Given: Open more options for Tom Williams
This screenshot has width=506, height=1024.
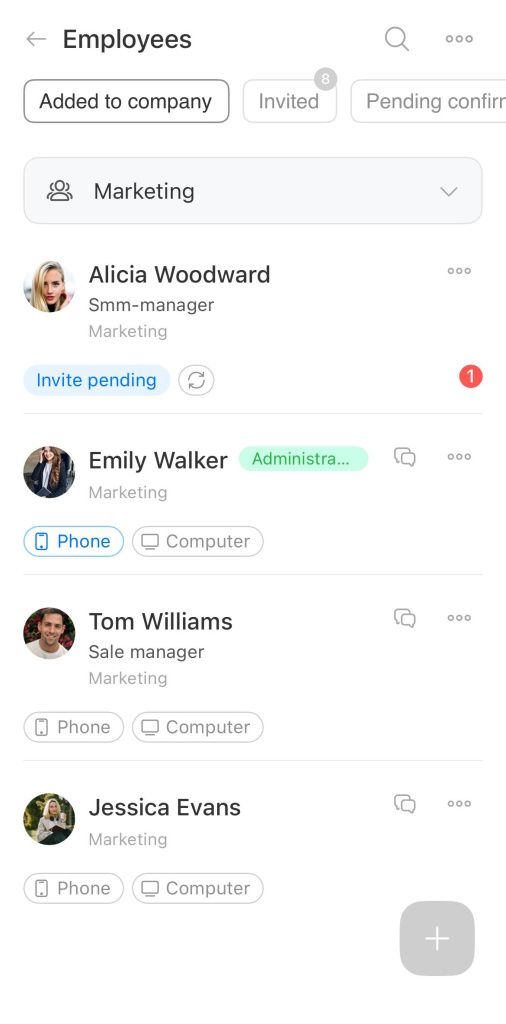Looking at the screenshot, I should point(459,618).
